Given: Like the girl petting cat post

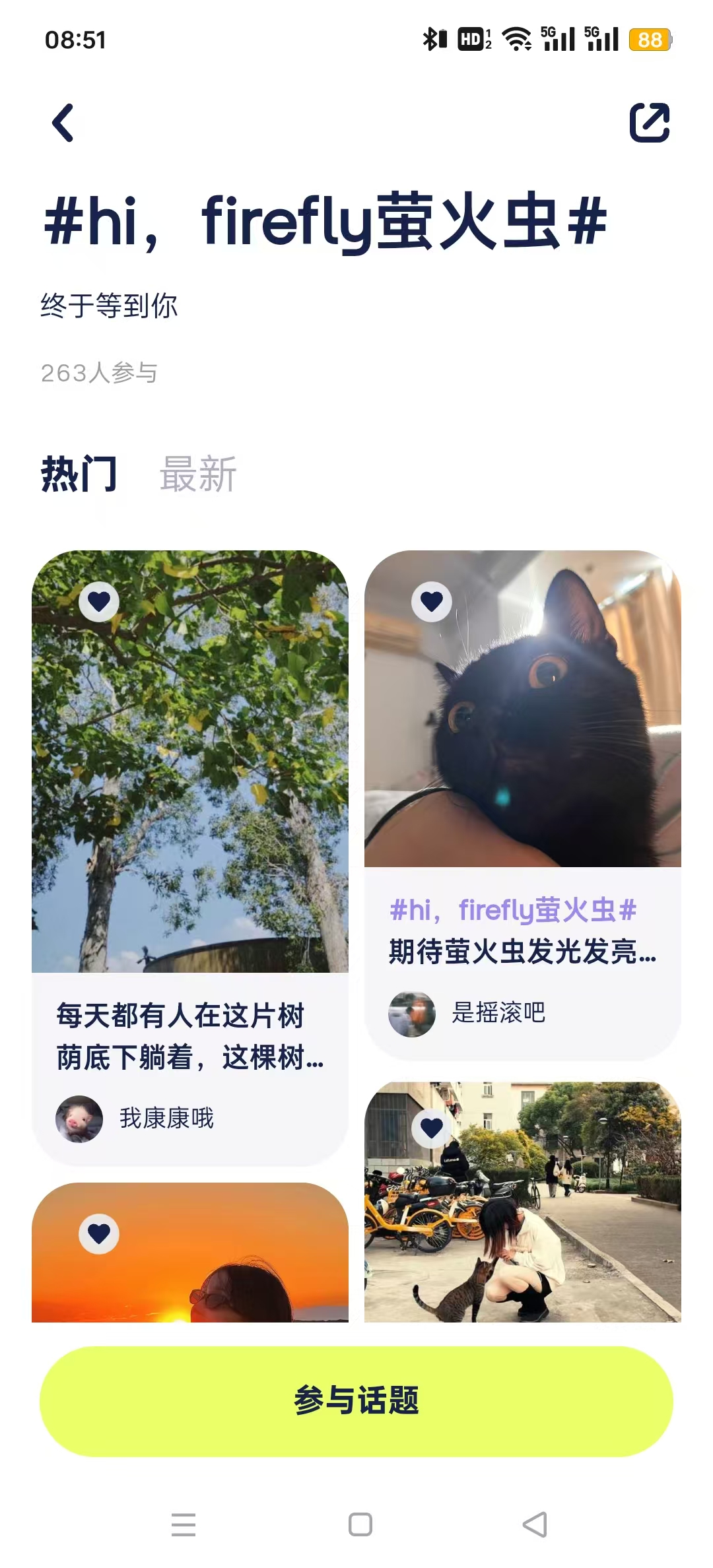Looking at the screenshot, I should [x=432, y=1128].
